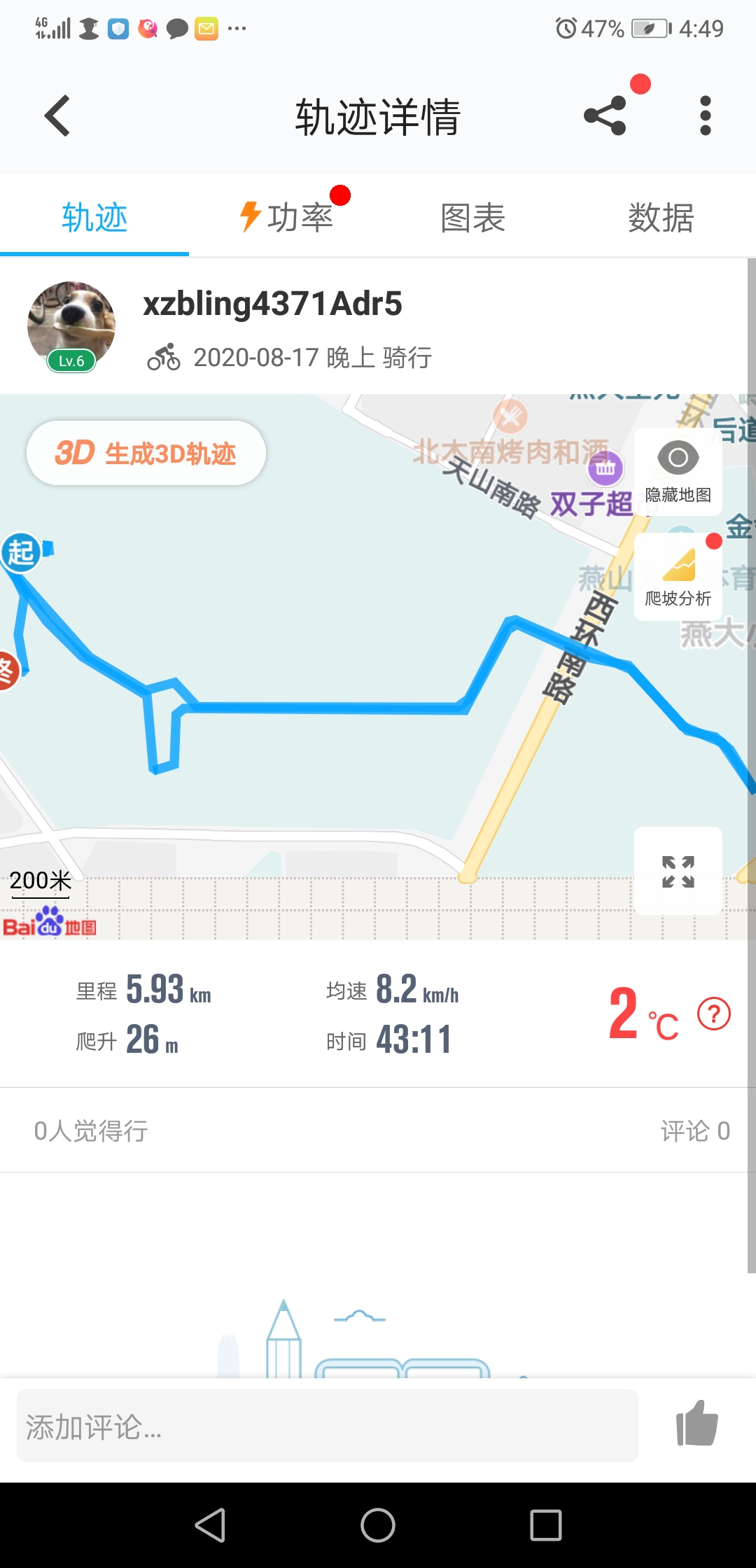
Task: Generate the 3D track
Action: coord(146,453)
